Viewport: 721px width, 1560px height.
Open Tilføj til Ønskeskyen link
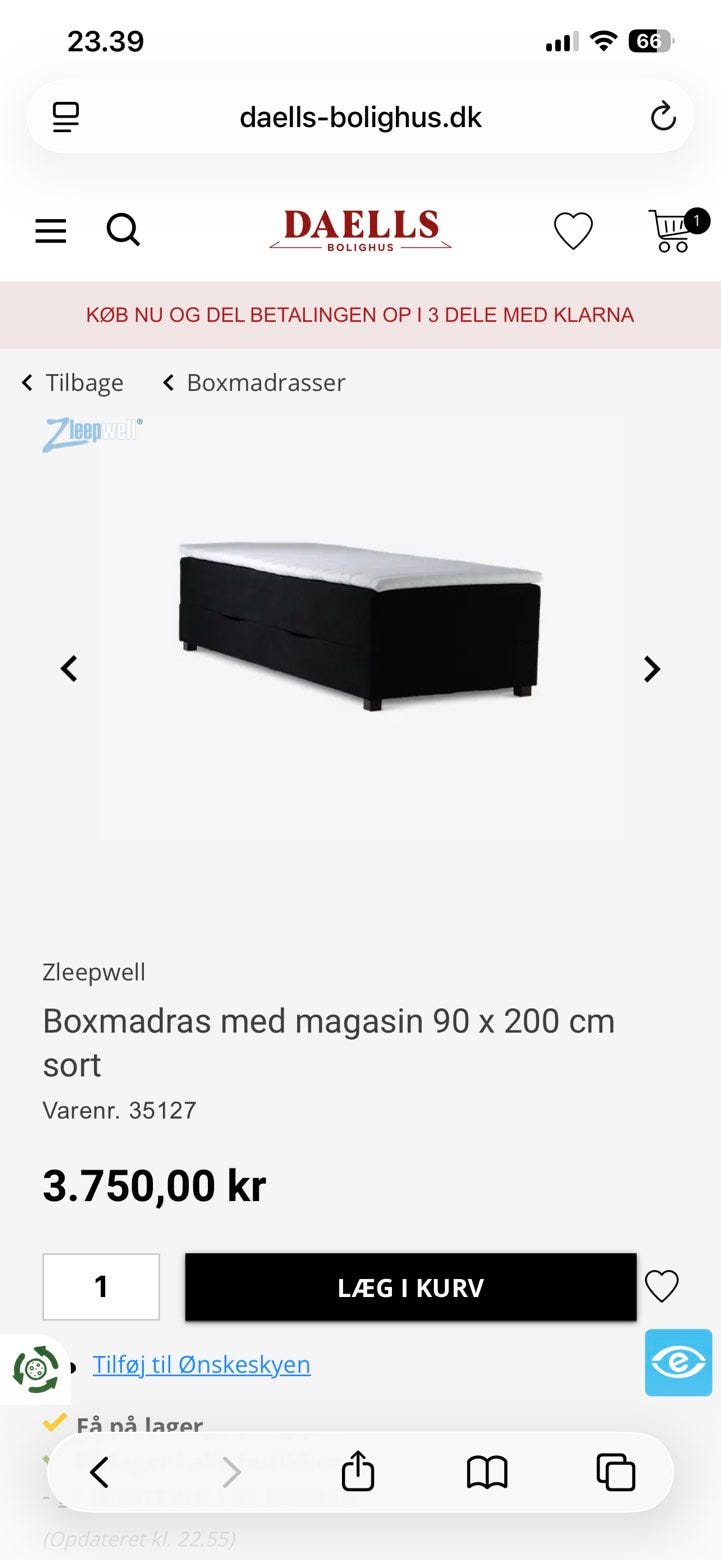coord(202,1365)
